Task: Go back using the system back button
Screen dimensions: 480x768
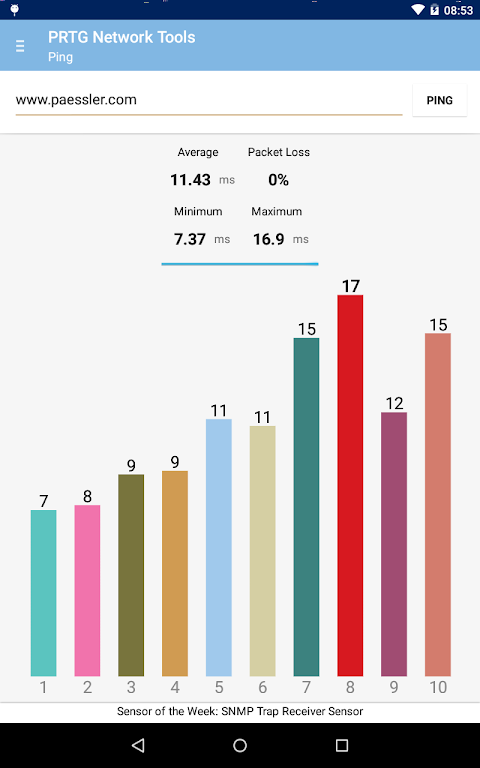Action: pos(138,745)
